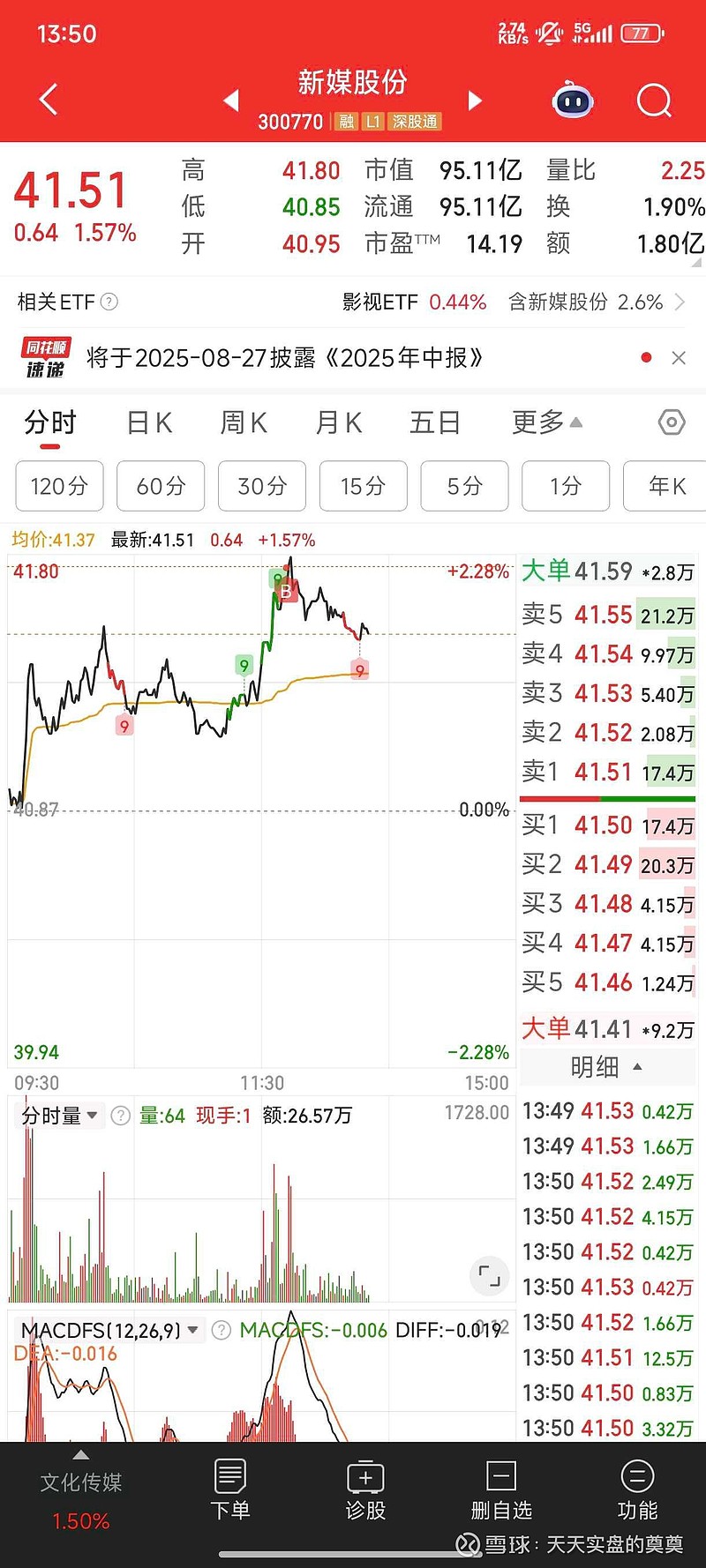
Task: Expand the 明细 trade details
Action: coord(606,1067)
